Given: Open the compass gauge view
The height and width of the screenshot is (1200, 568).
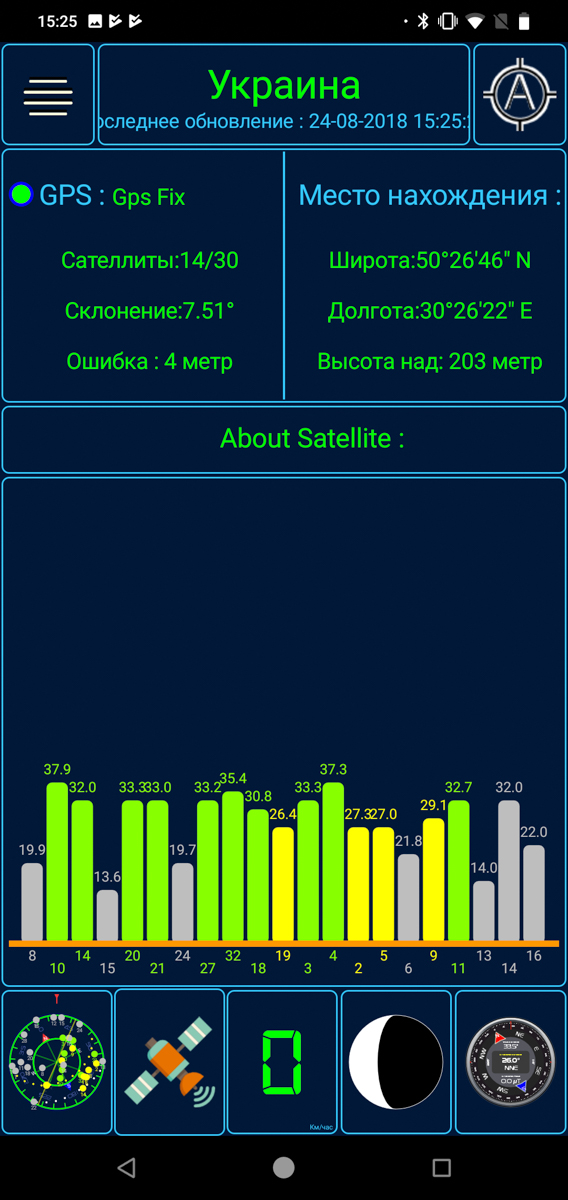Looking at the screenshot, I should point(510,1062).
